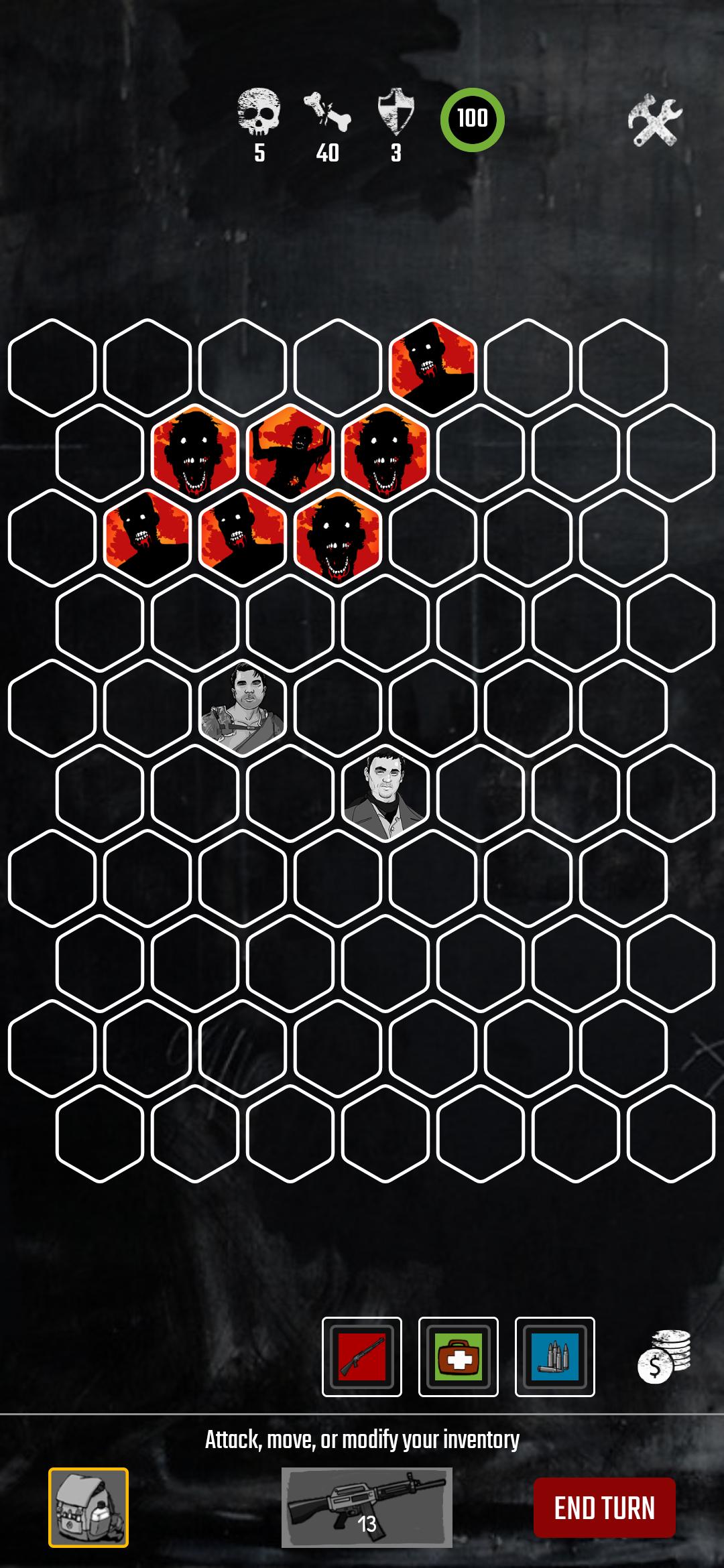Attack the zombie in the top row

coord(433,367)
